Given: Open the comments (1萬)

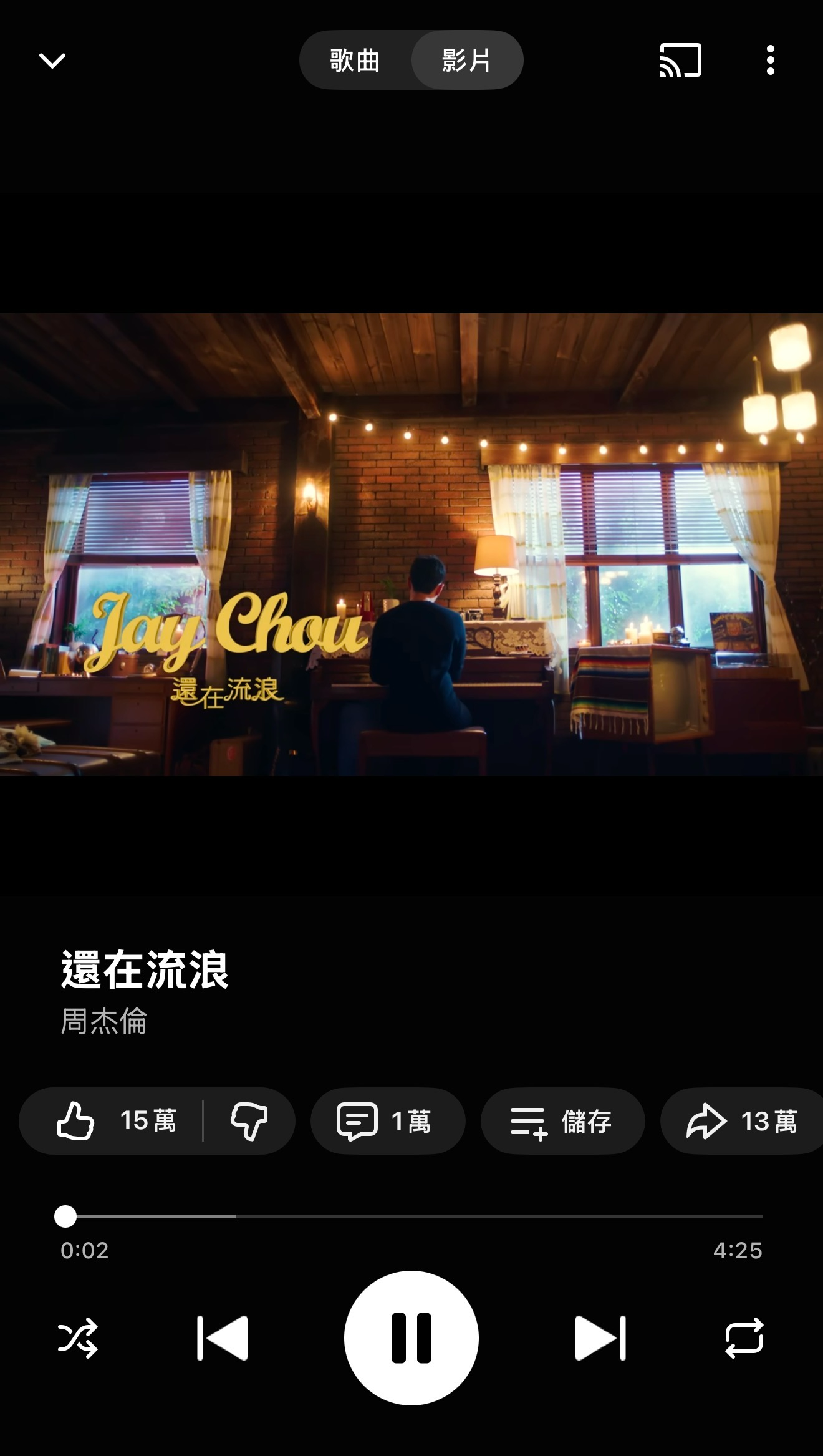Looking at the screenshot, I should [x=387, y=1121].
